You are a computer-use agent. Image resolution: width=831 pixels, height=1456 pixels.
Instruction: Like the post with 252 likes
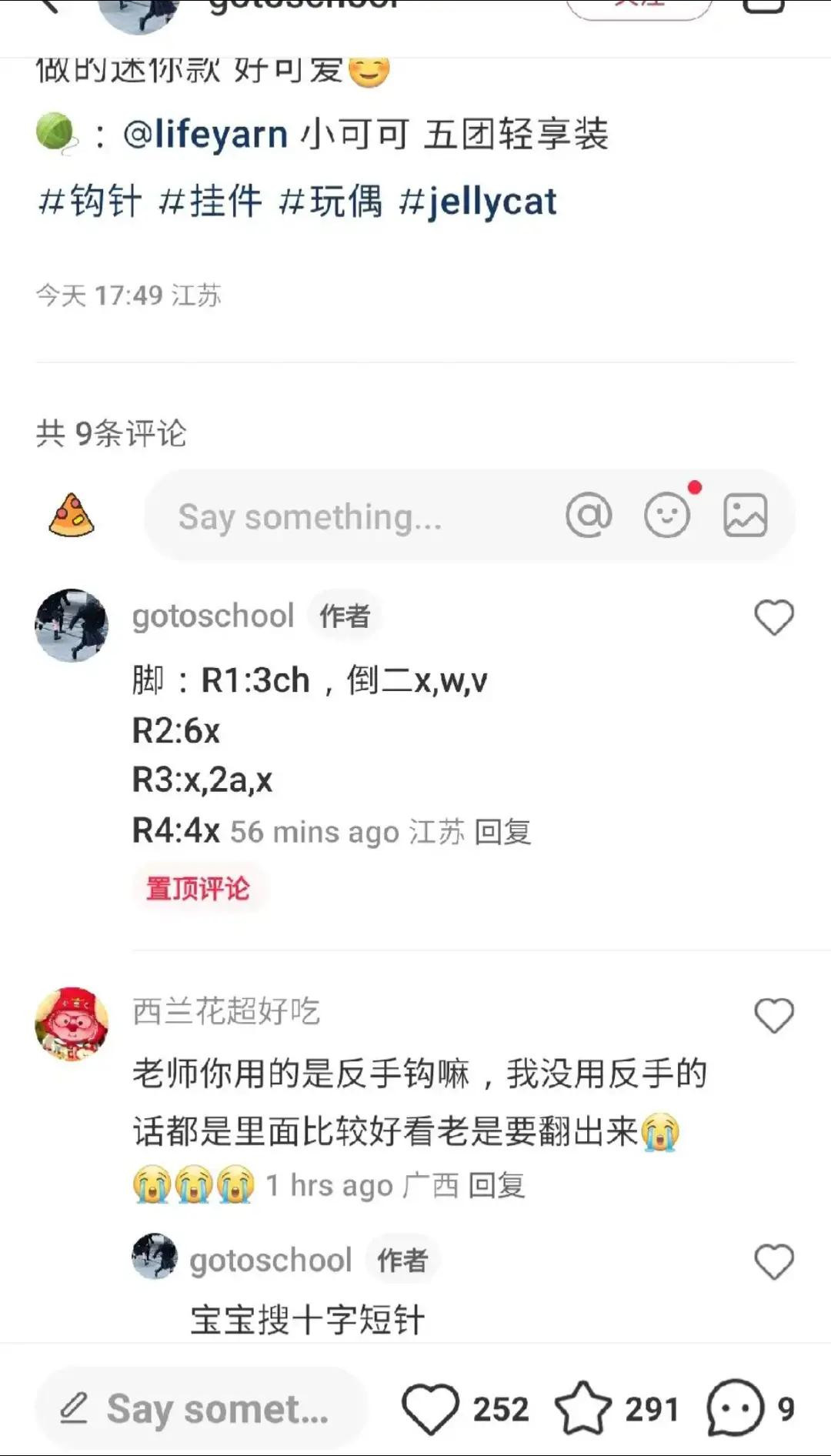click(x=431, y=1409)
